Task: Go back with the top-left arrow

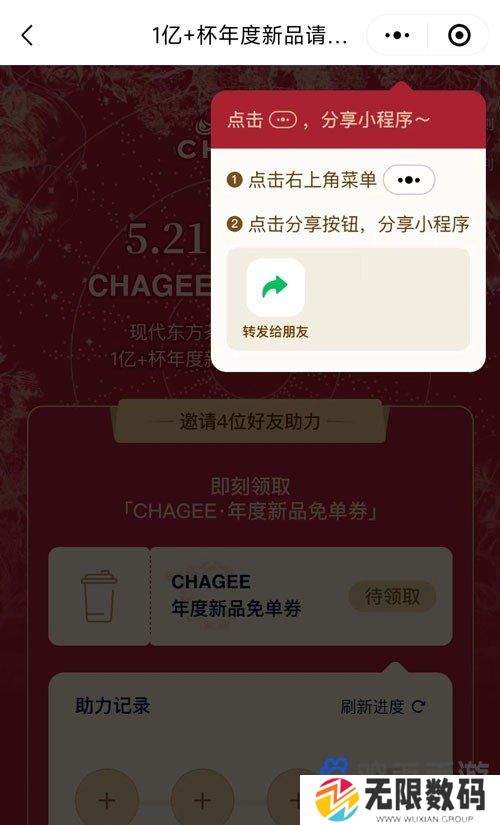Action: [x=27, y=36]
